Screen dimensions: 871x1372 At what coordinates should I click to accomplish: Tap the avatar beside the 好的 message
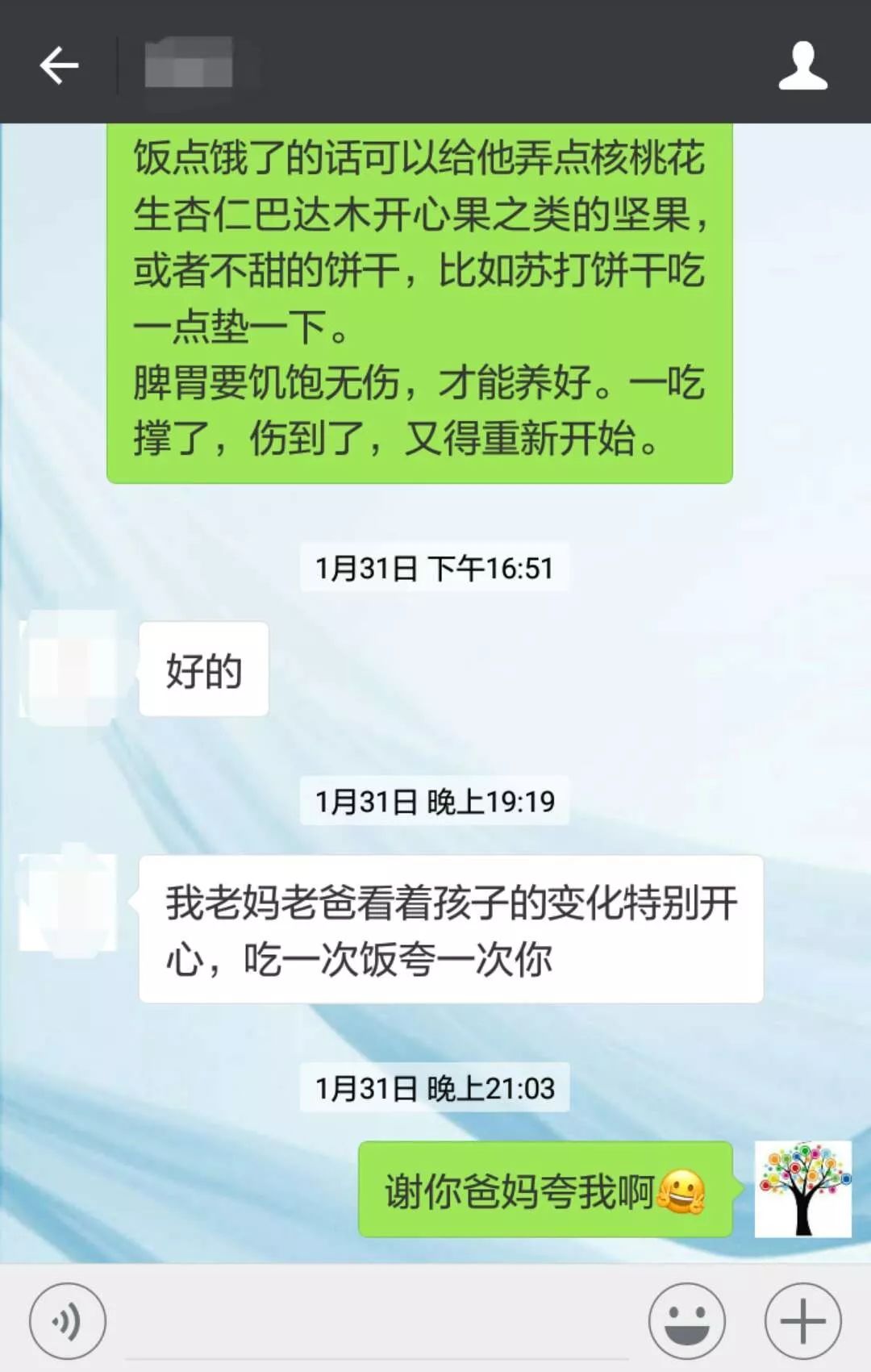pyautogui.click(x=69, y=668)
